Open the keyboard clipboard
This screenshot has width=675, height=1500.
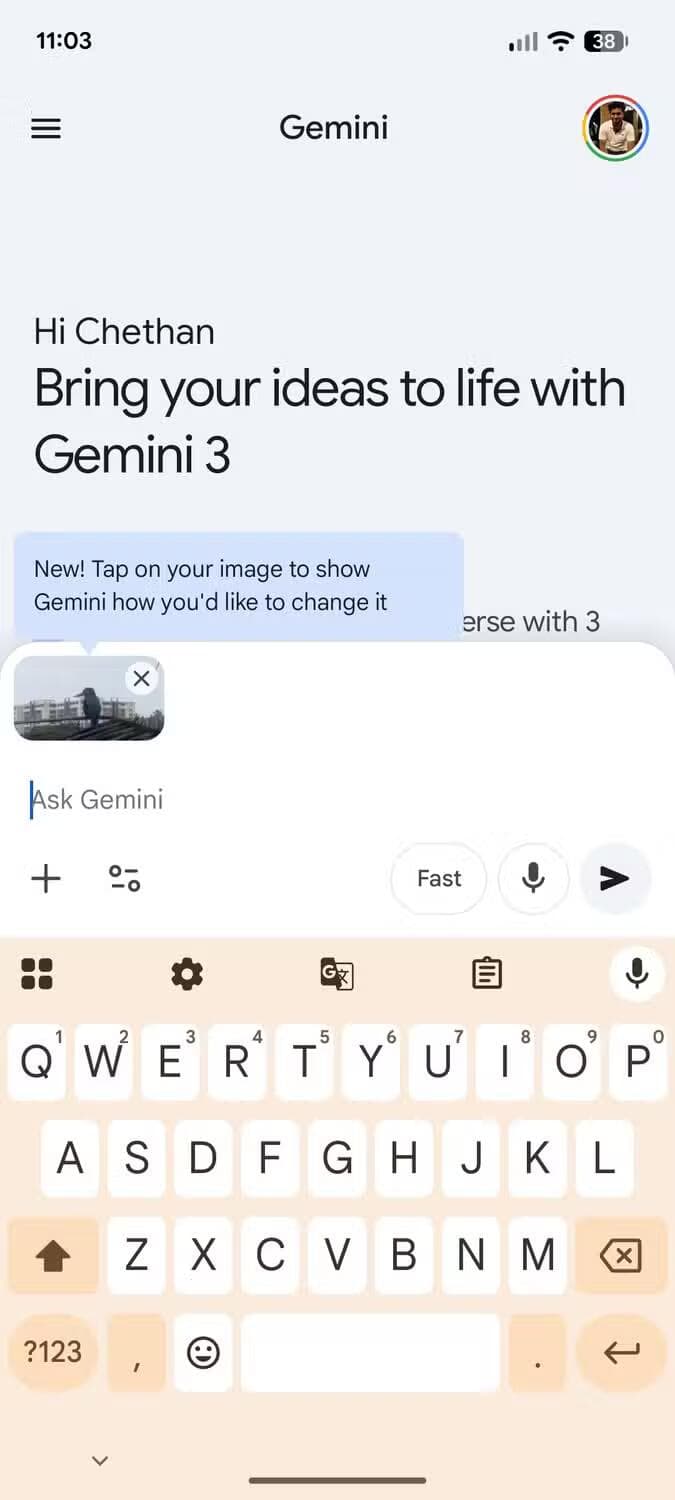(x=487, y=973)
